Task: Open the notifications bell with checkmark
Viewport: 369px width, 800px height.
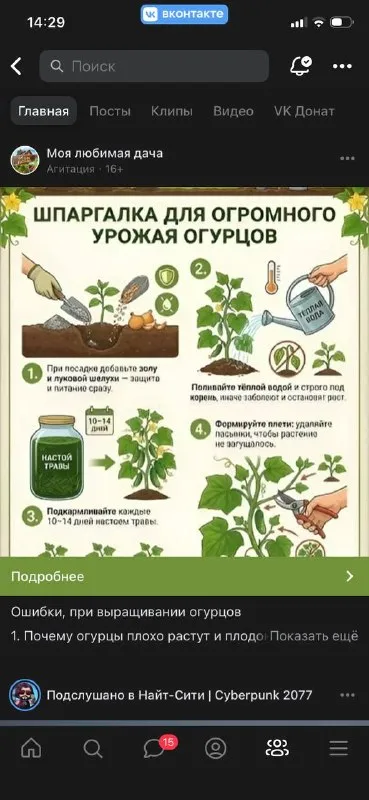Action: point(301,66)
